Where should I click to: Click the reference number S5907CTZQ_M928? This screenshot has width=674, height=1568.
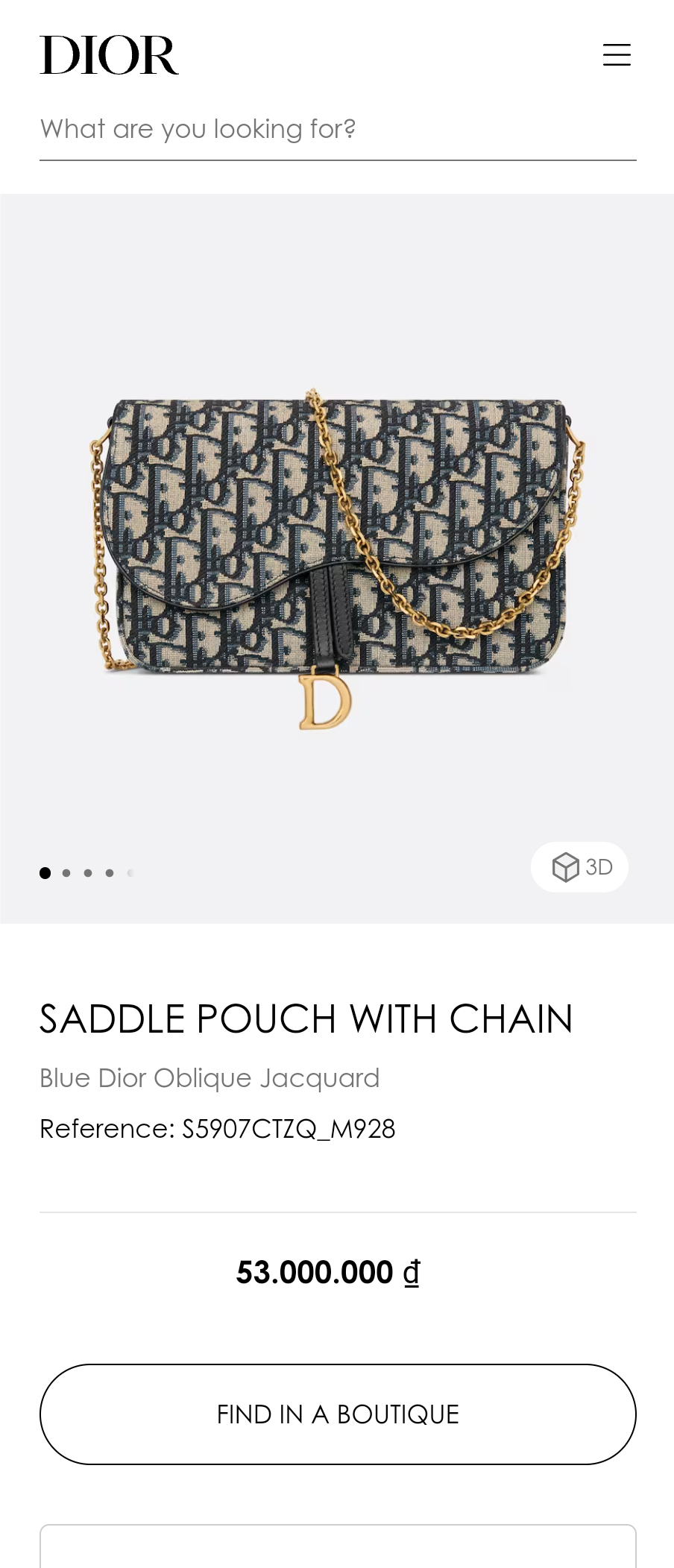pyautogui.click(x=218, y=1128)
